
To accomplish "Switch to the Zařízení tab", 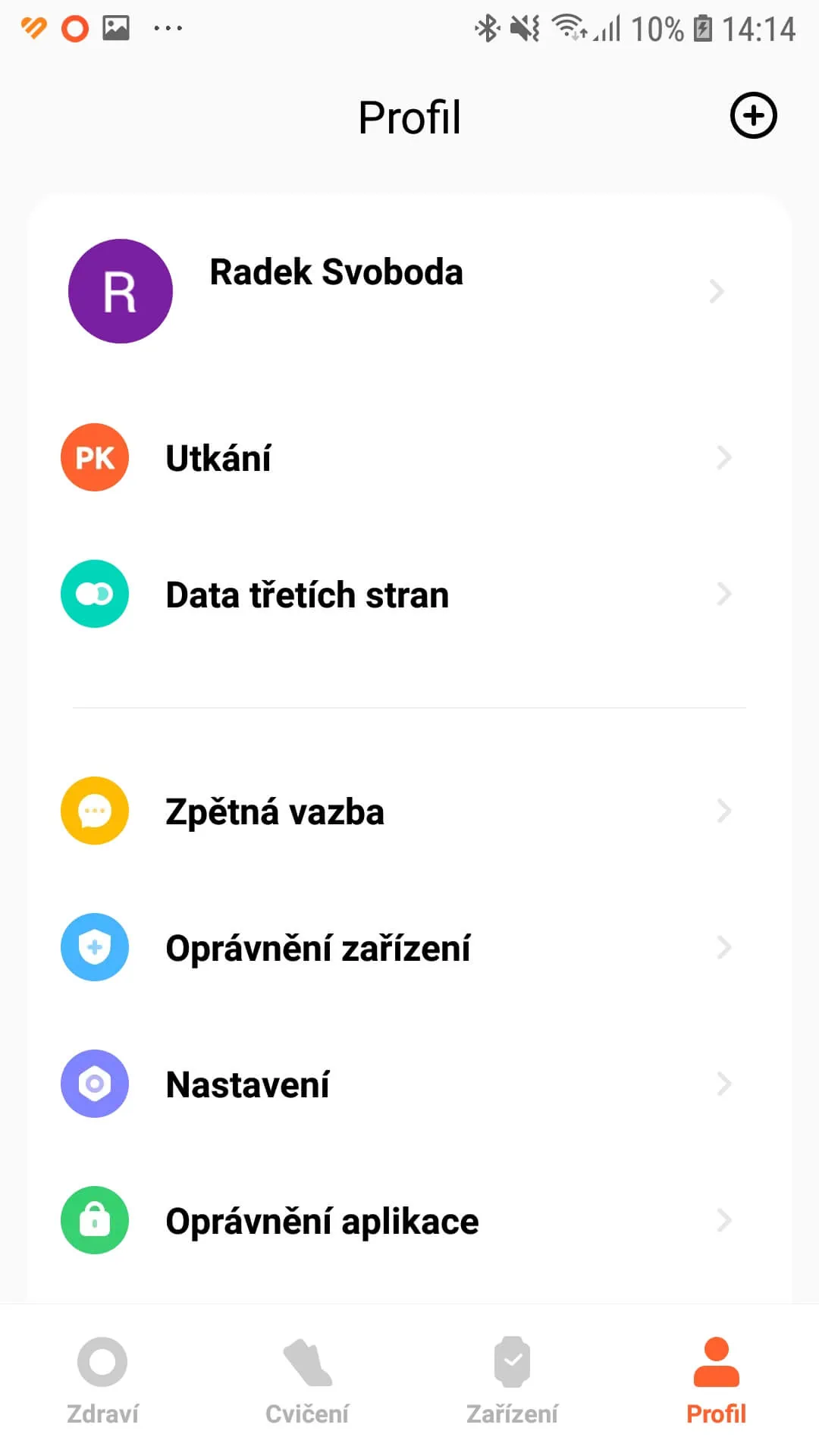I will click(x=512, y=1380).
